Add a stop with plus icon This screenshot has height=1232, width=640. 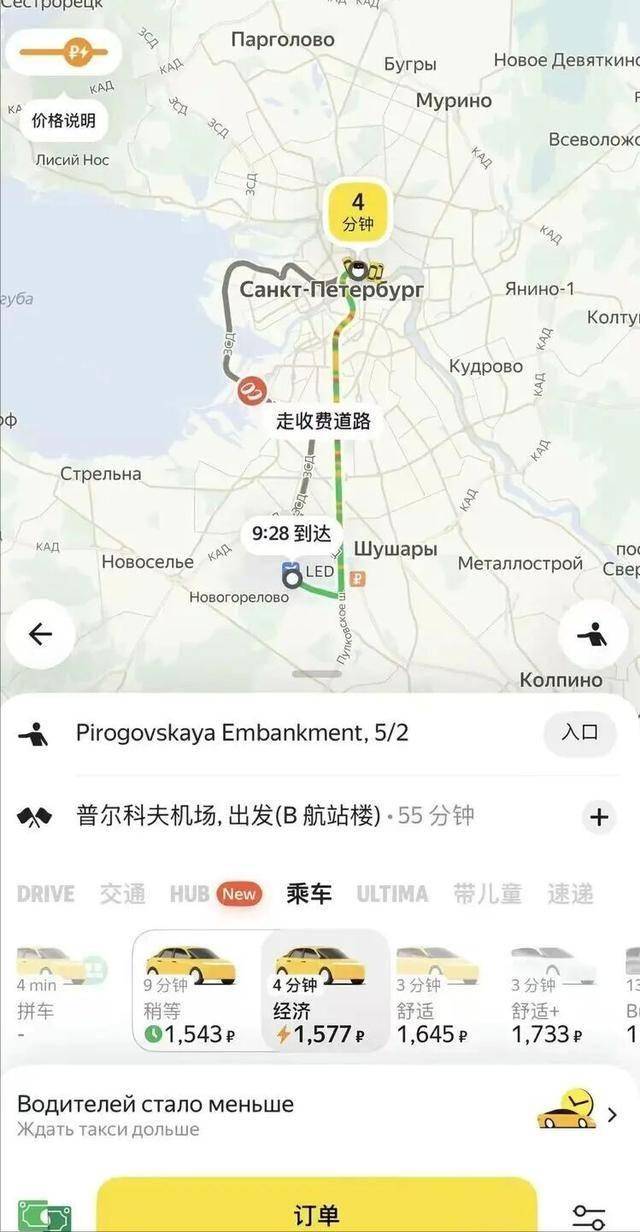(x=598, y=817)
